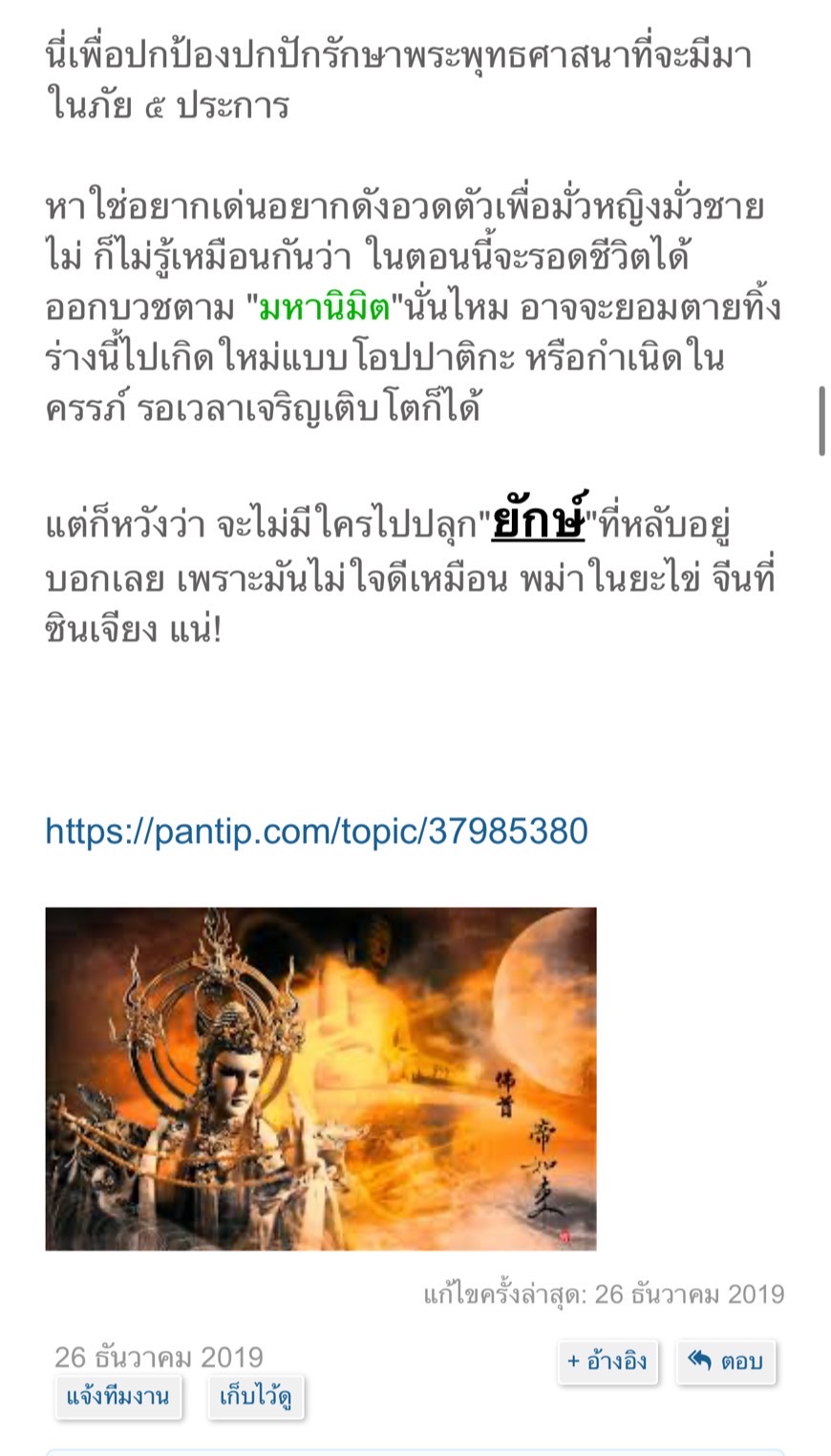
Task: Save post with เก็บไว้ดู
Action: [255, 1398]
